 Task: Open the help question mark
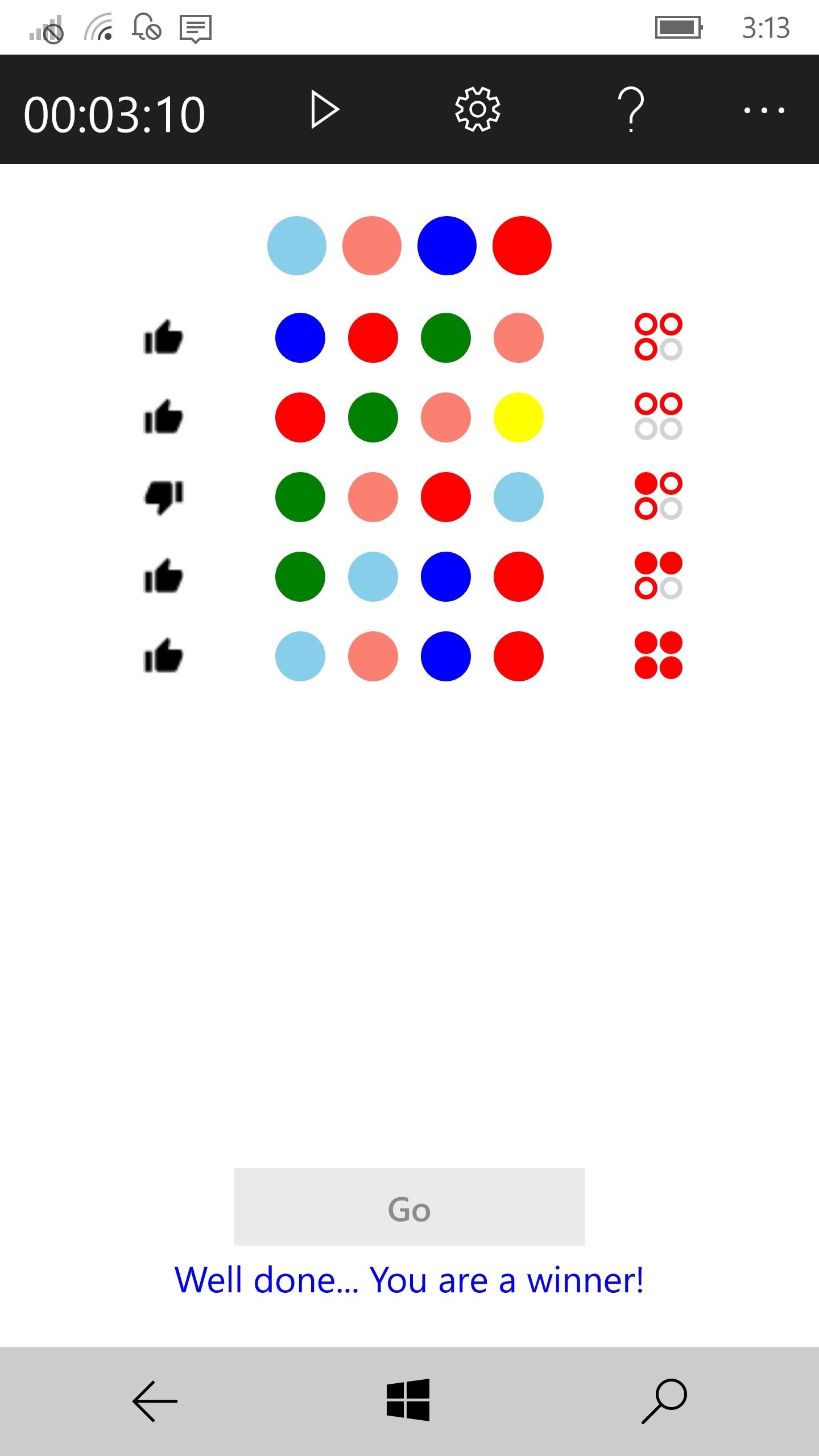(631, 109)
